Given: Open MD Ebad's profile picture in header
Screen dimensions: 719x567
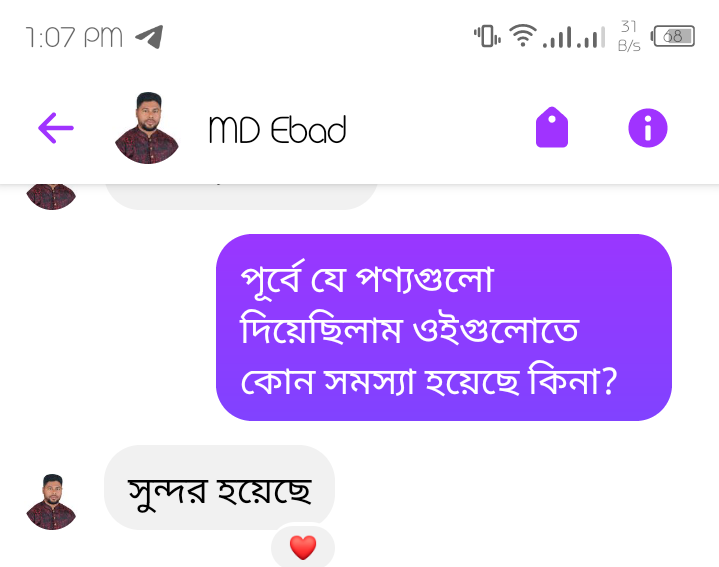Looking at the screenshot, I should pos(147,128).
